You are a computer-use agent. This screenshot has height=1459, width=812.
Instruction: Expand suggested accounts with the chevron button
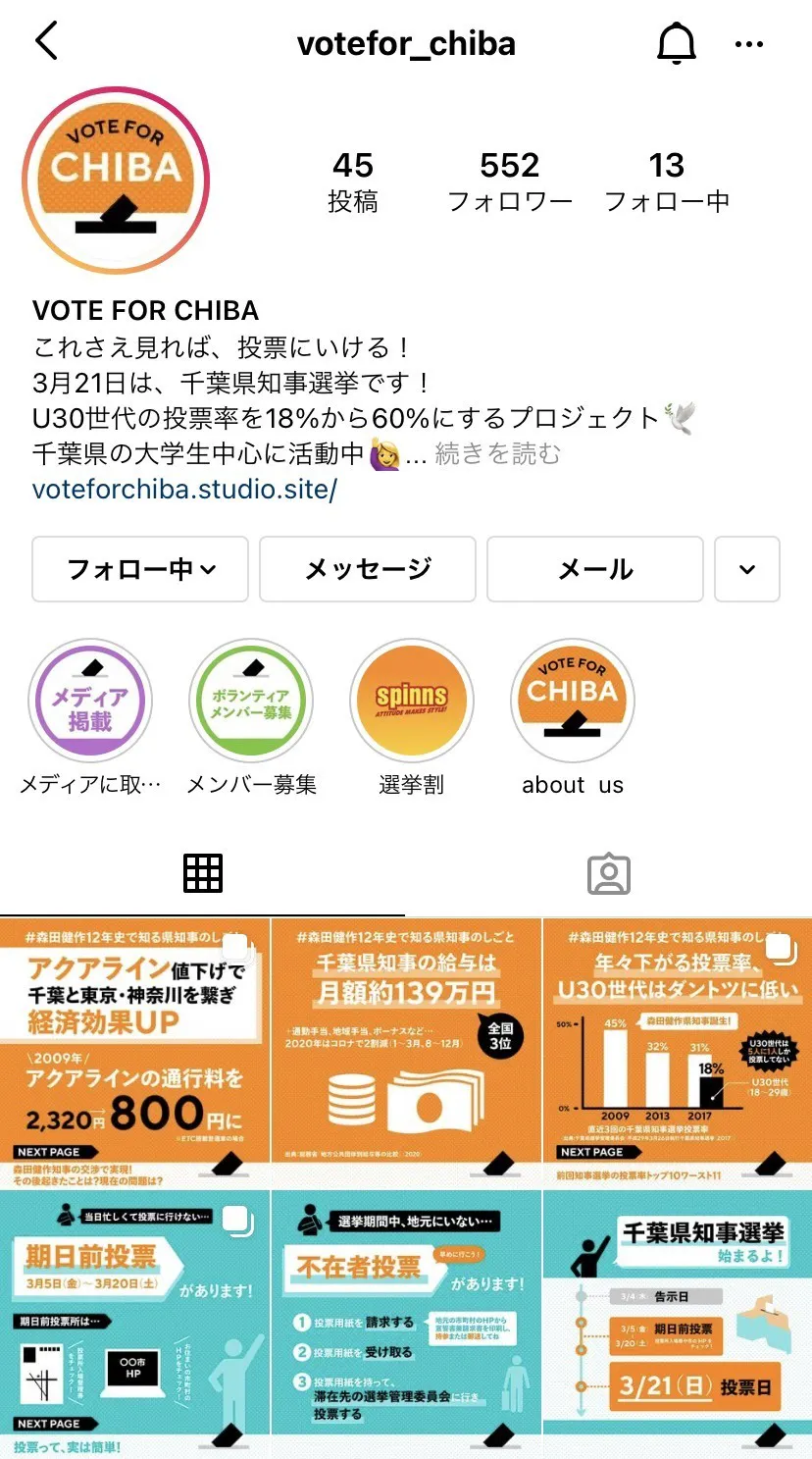coord(747,569)
